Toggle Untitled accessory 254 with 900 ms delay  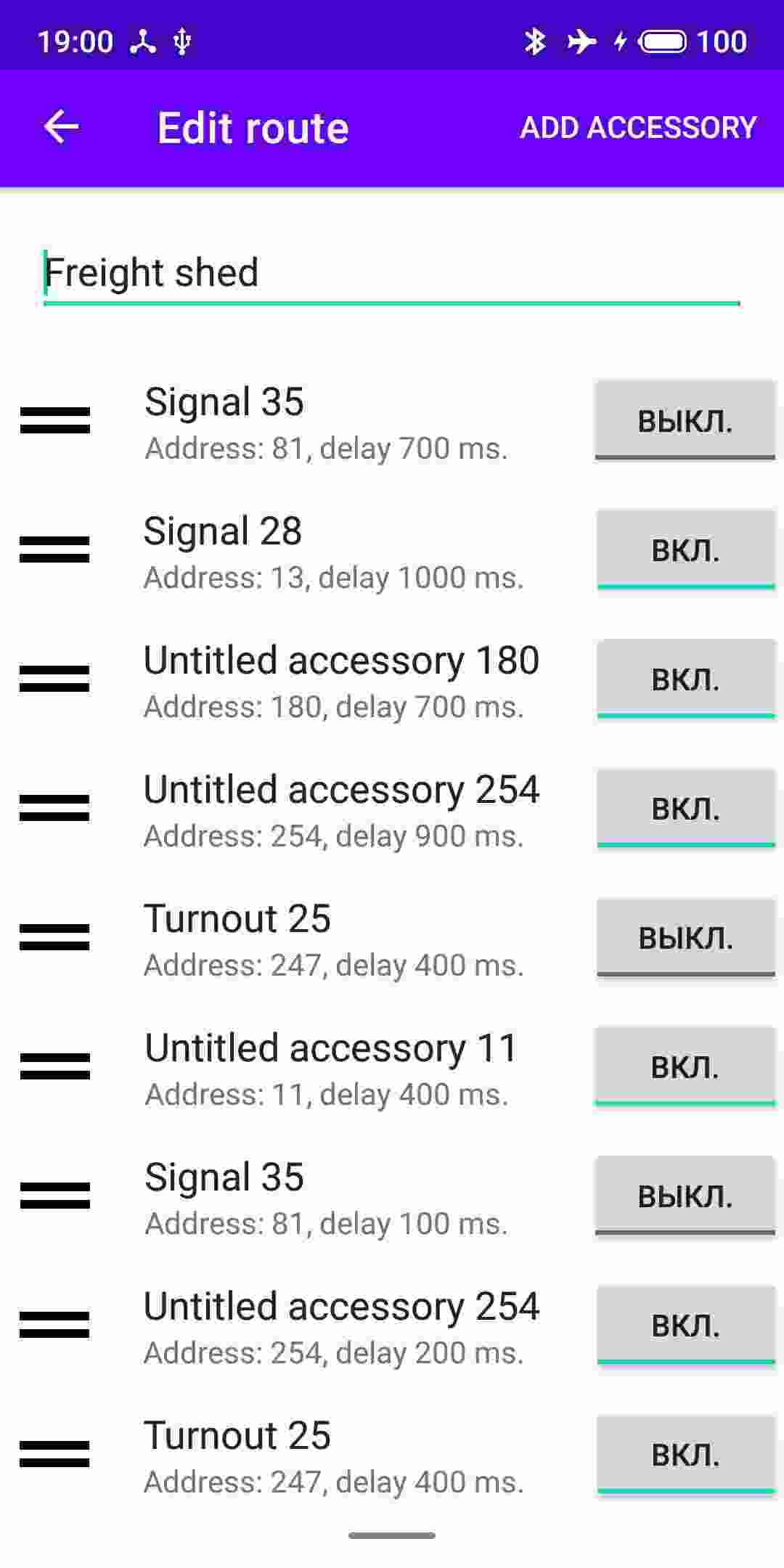point(685,807)
